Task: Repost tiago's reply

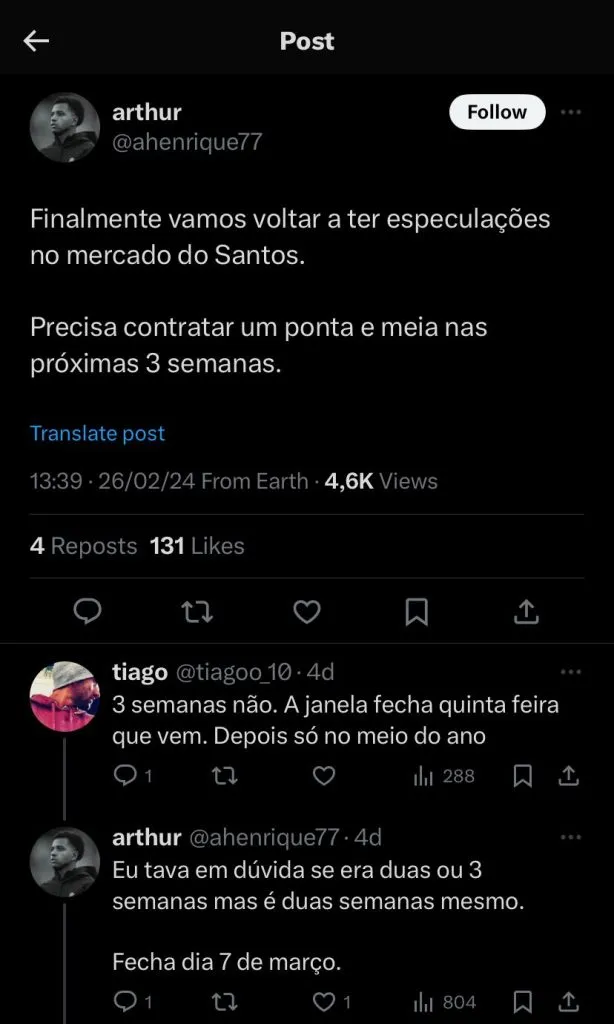Action: pyautogui.click(x=228, y=776)
